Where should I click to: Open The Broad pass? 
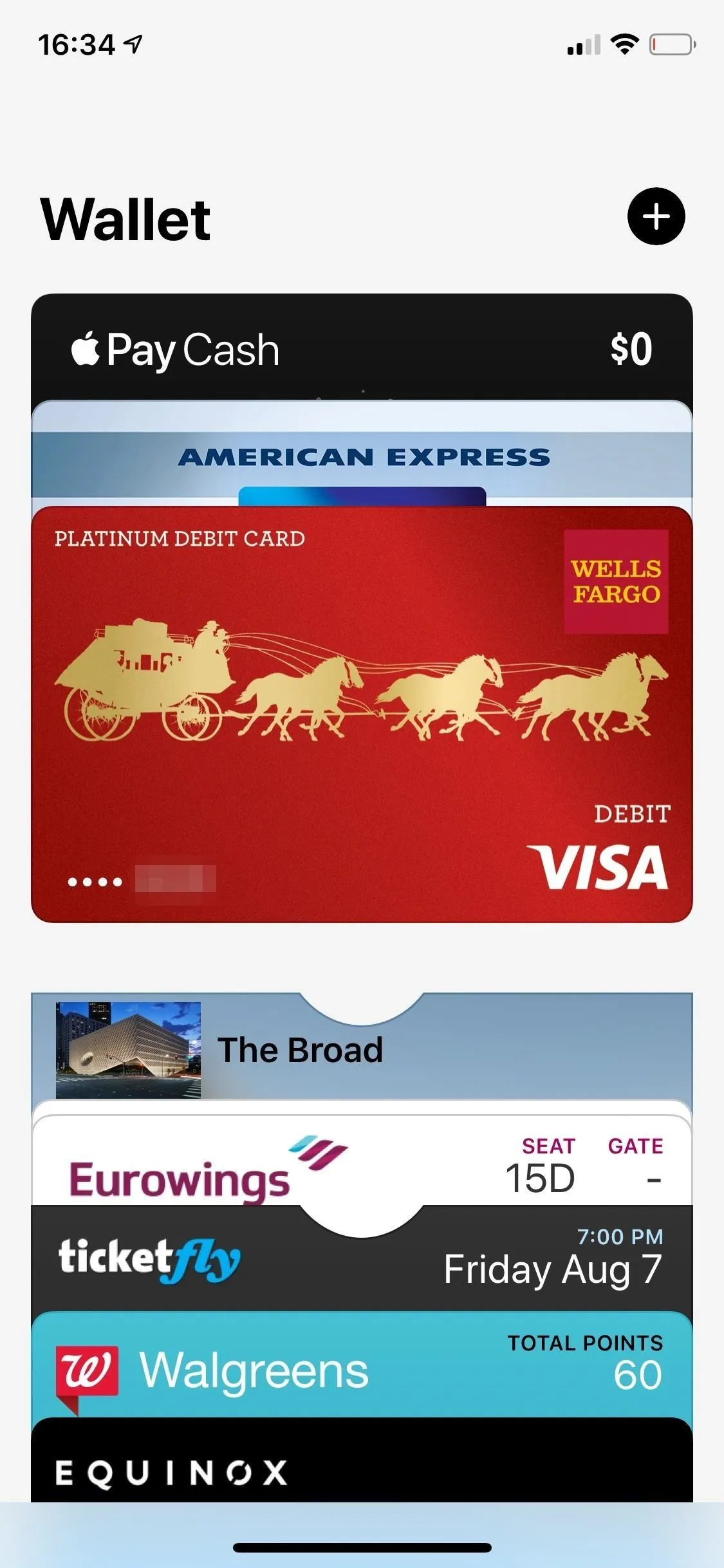tap(362, 1048)
